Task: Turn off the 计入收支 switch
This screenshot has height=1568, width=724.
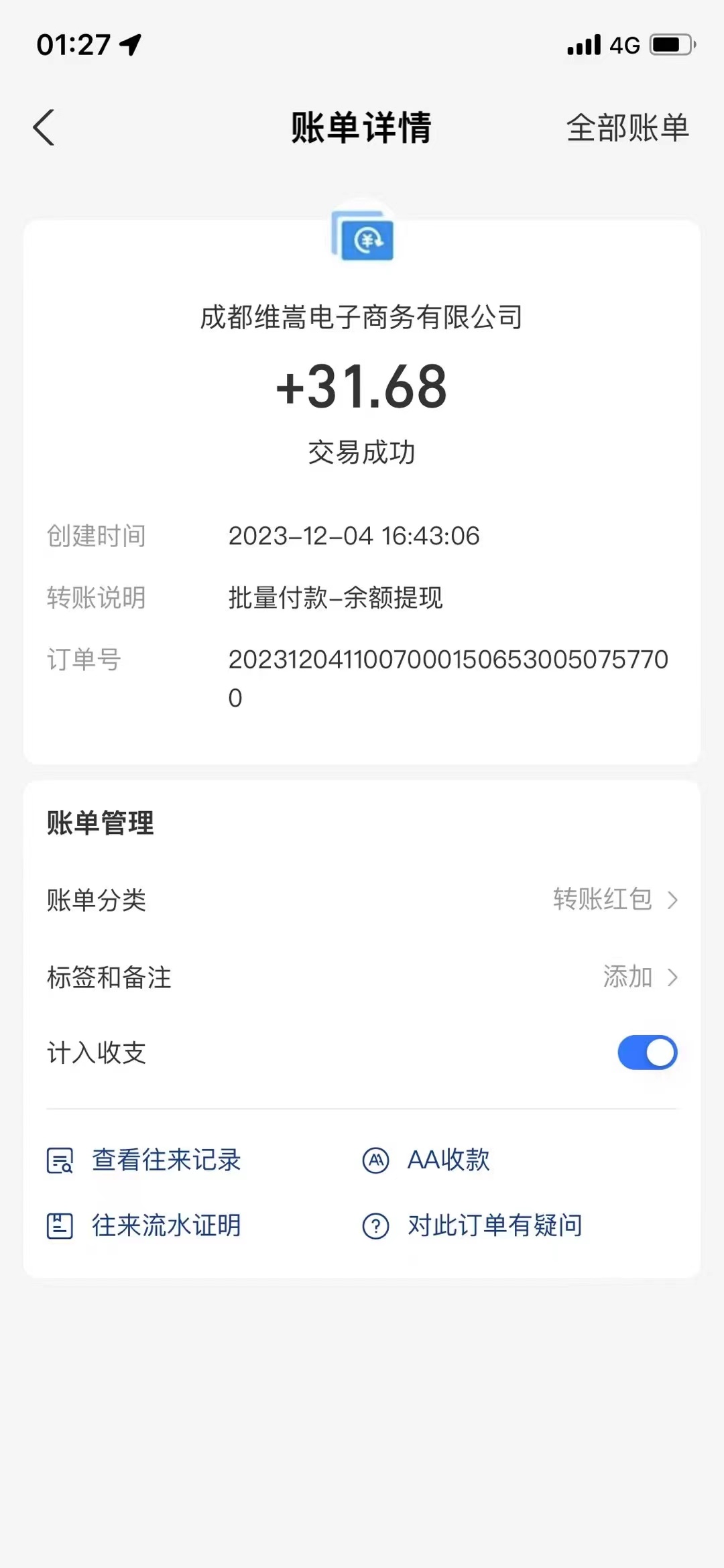Action: [x=647, y=1052]
